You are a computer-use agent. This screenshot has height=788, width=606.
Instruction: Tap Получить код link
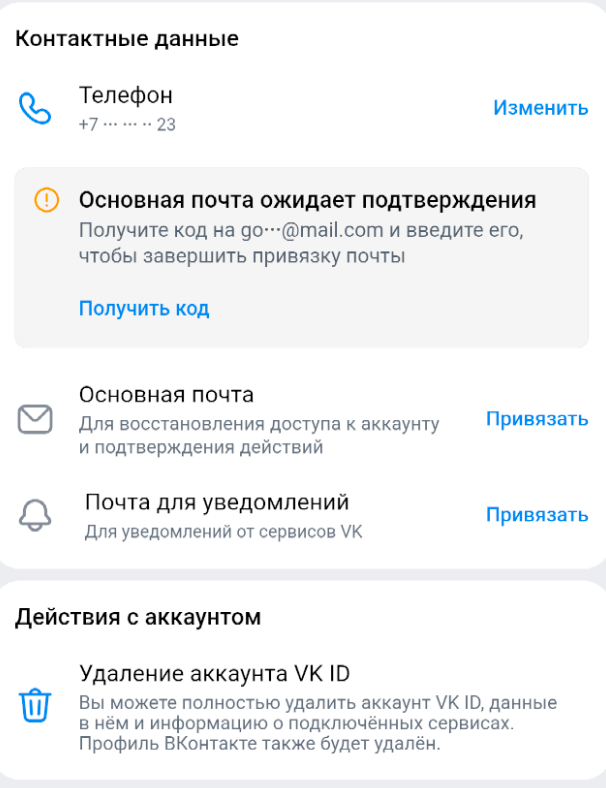point(144,308)
